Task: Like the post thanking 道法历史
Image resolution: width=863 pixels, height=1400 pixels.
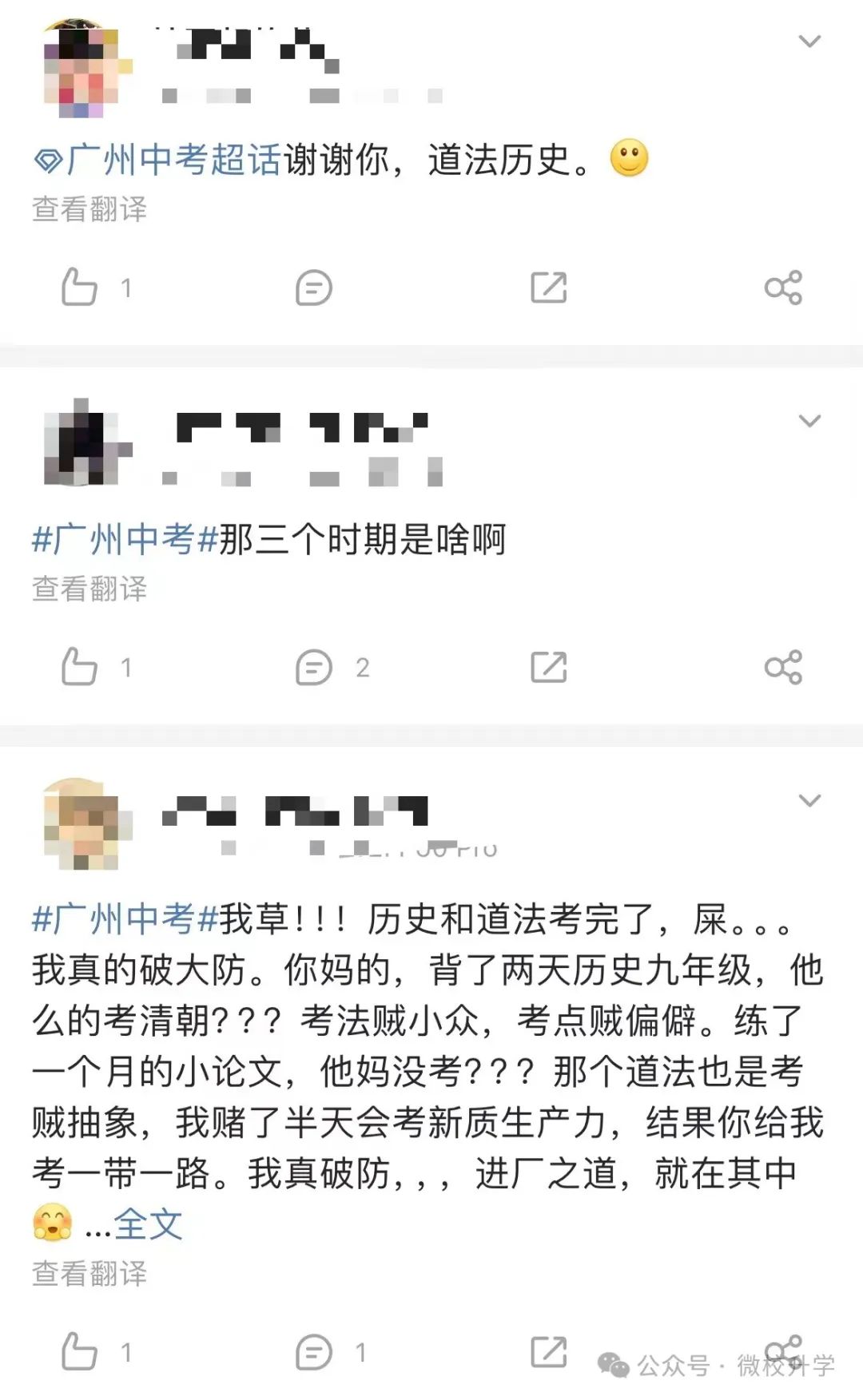Action: [95, 288]
